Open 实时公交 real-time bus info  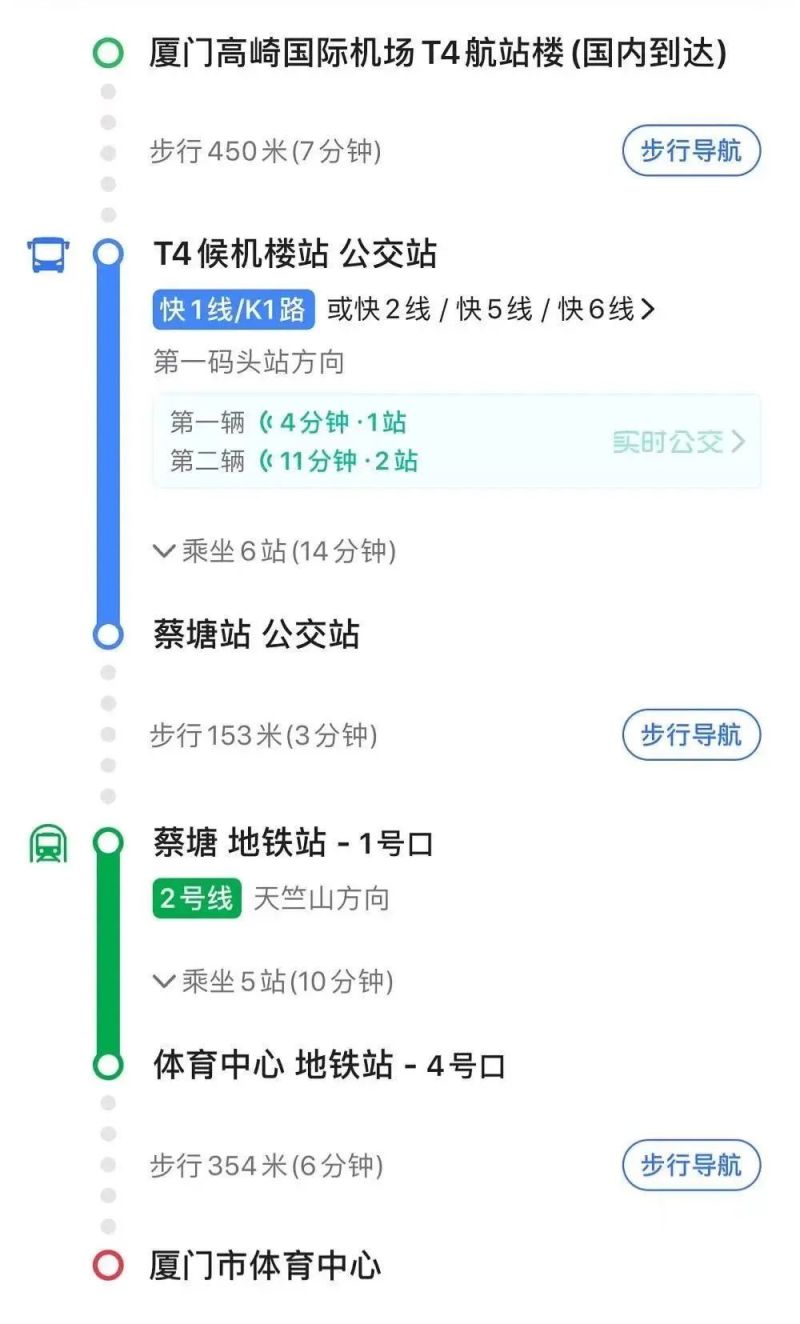point(679,442)
